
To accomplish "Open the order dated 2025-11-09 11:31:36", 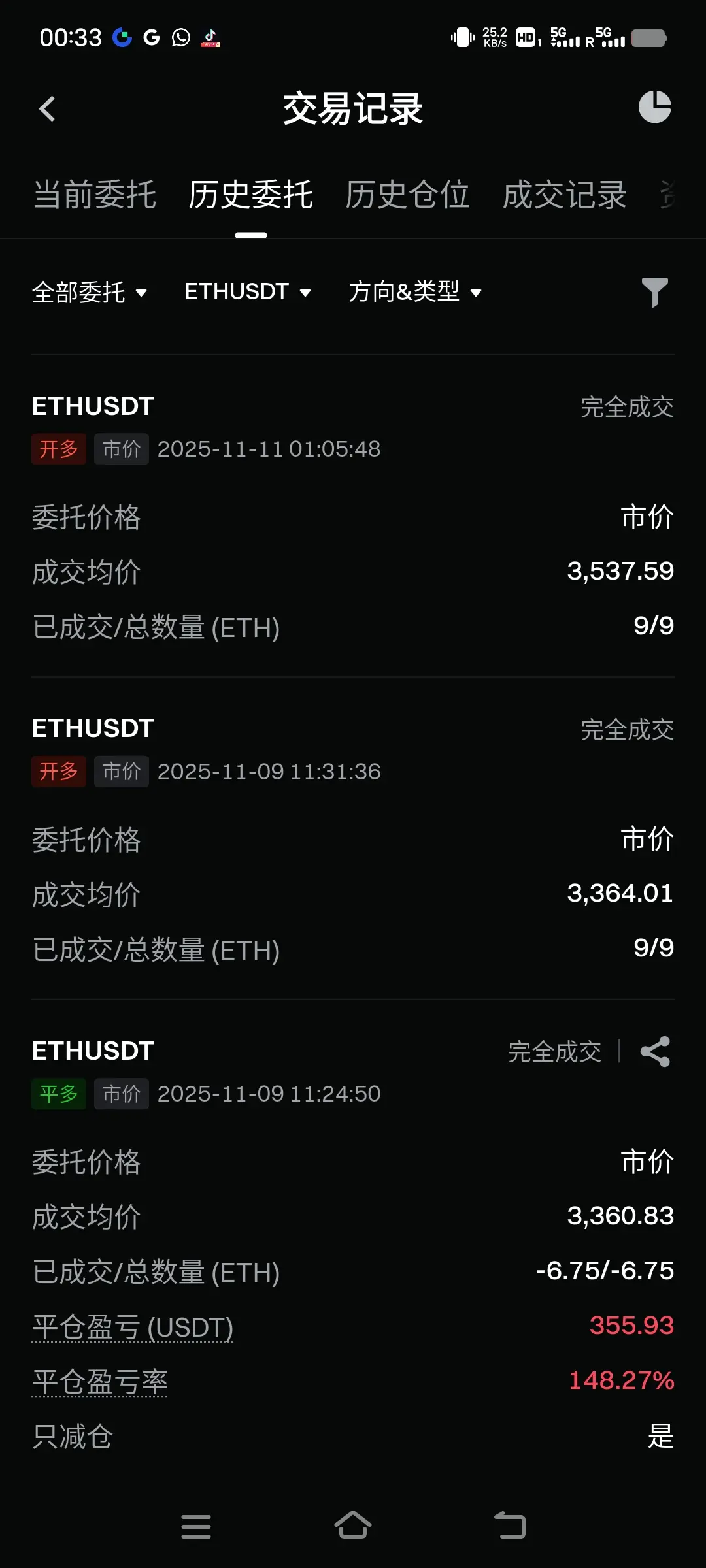I will pyautogui.click(x=353, y=839).
